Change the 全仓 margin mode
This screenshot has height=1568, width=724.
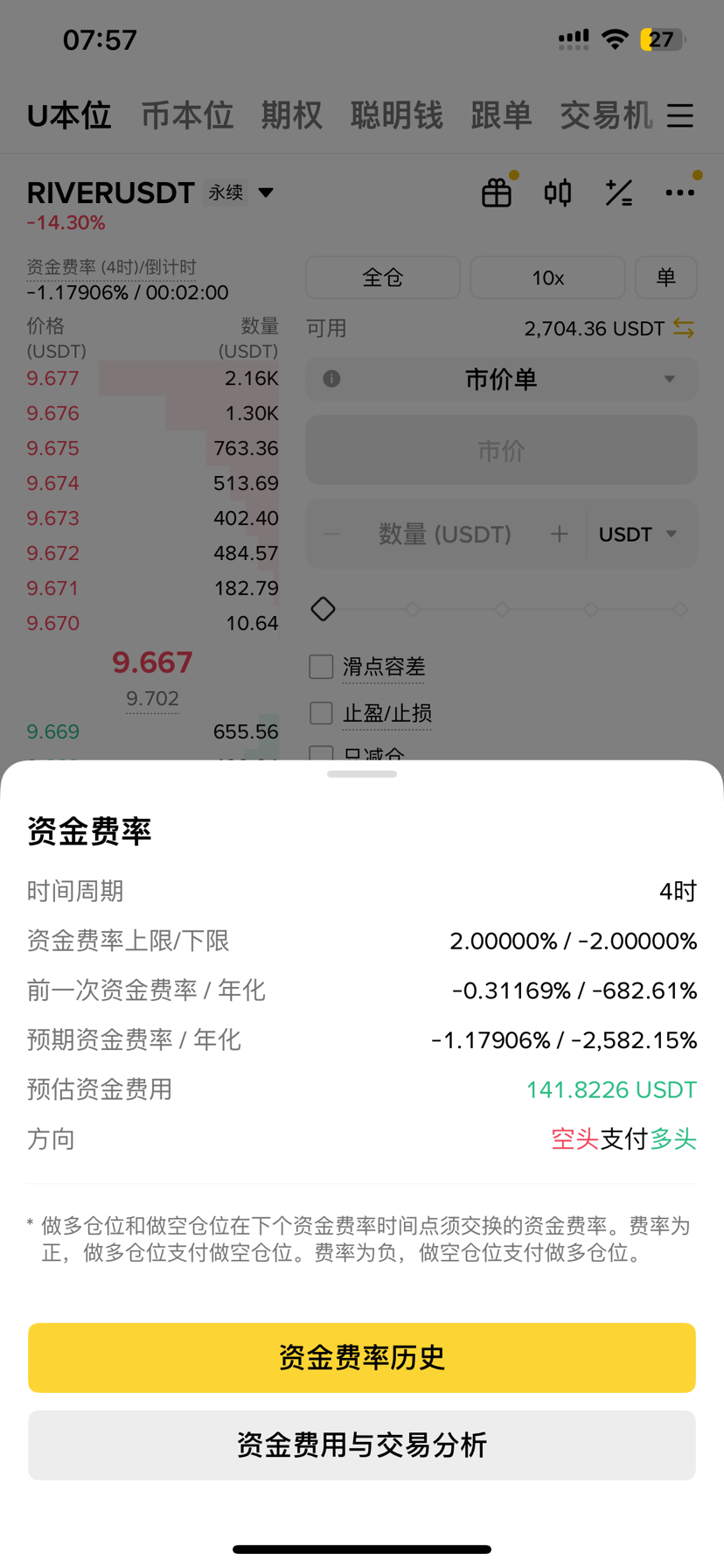click(383, 277)
